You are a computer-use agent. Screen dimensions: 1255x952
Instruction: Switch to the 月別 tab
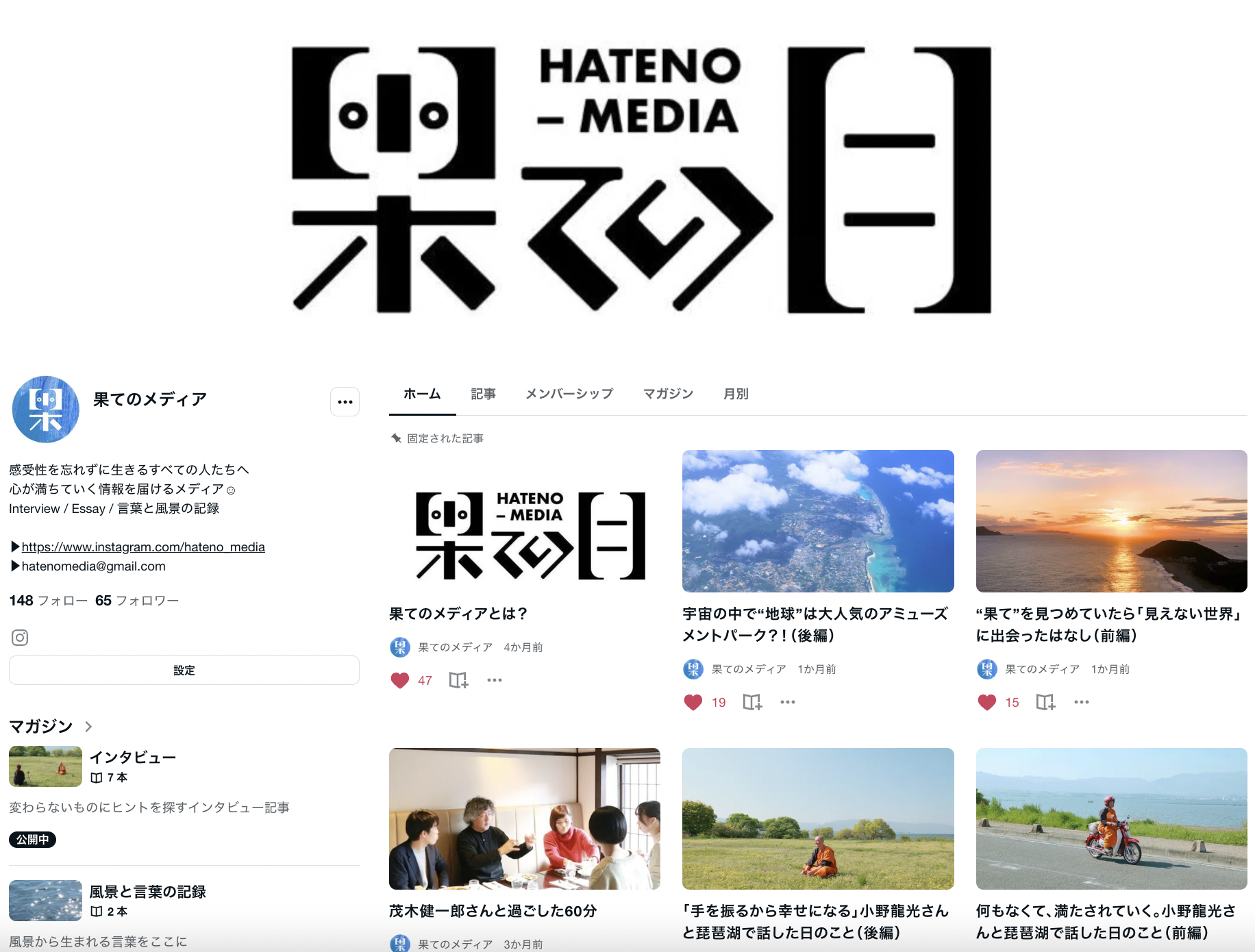click(x=736, y=394)
